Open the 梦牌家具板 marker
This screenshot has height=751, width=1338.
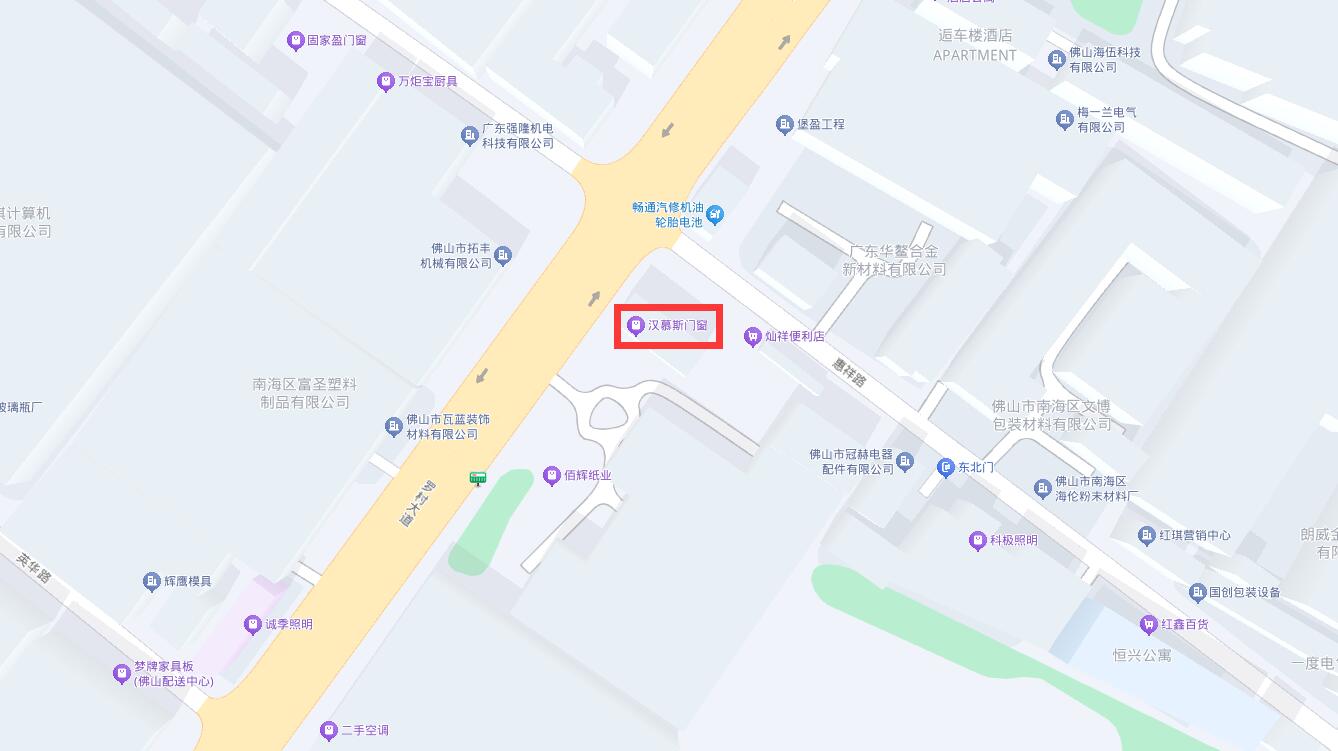(x=122, y=674)
